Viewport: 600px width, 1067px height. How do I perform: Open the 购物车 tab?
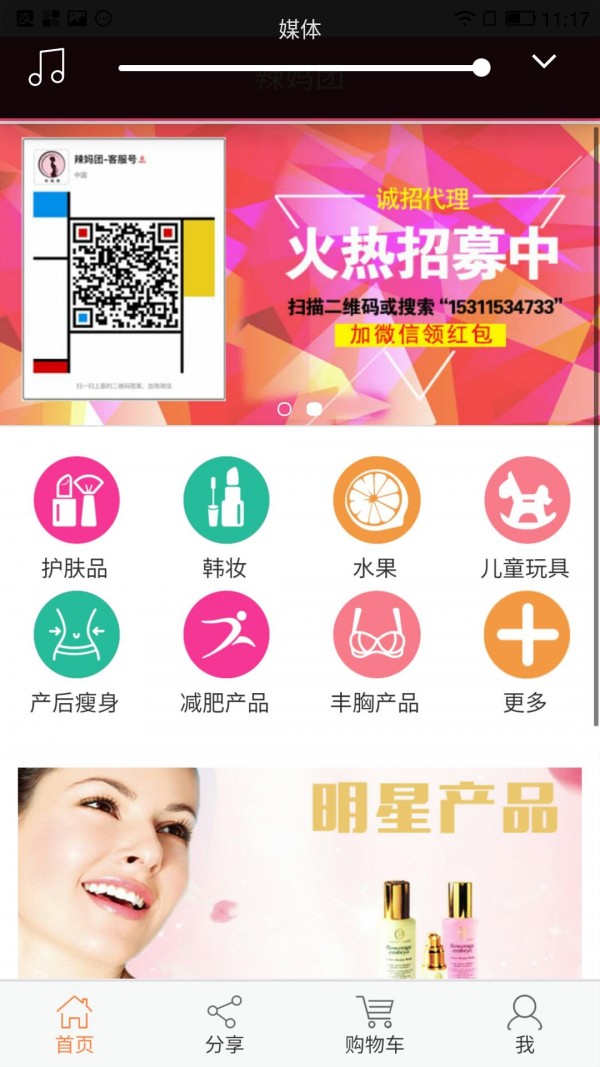click(x=375, y=1024)
